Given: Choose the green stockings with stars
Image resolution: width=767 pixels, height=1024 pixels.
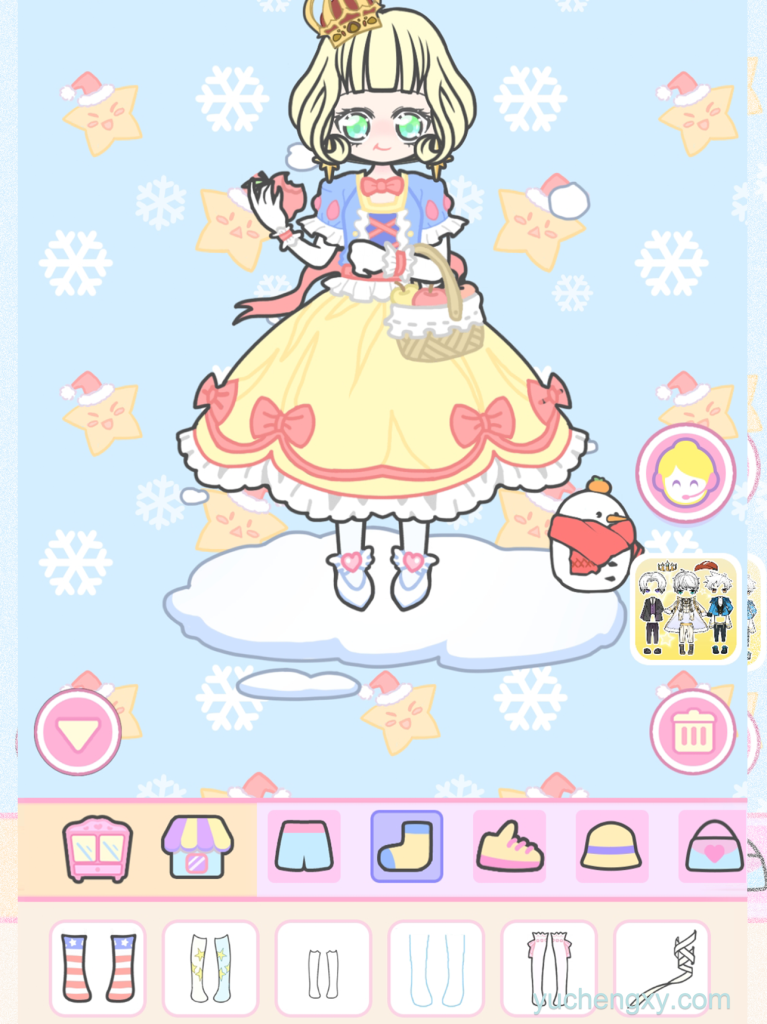Looking at the screenshot, I should (211, 968).
